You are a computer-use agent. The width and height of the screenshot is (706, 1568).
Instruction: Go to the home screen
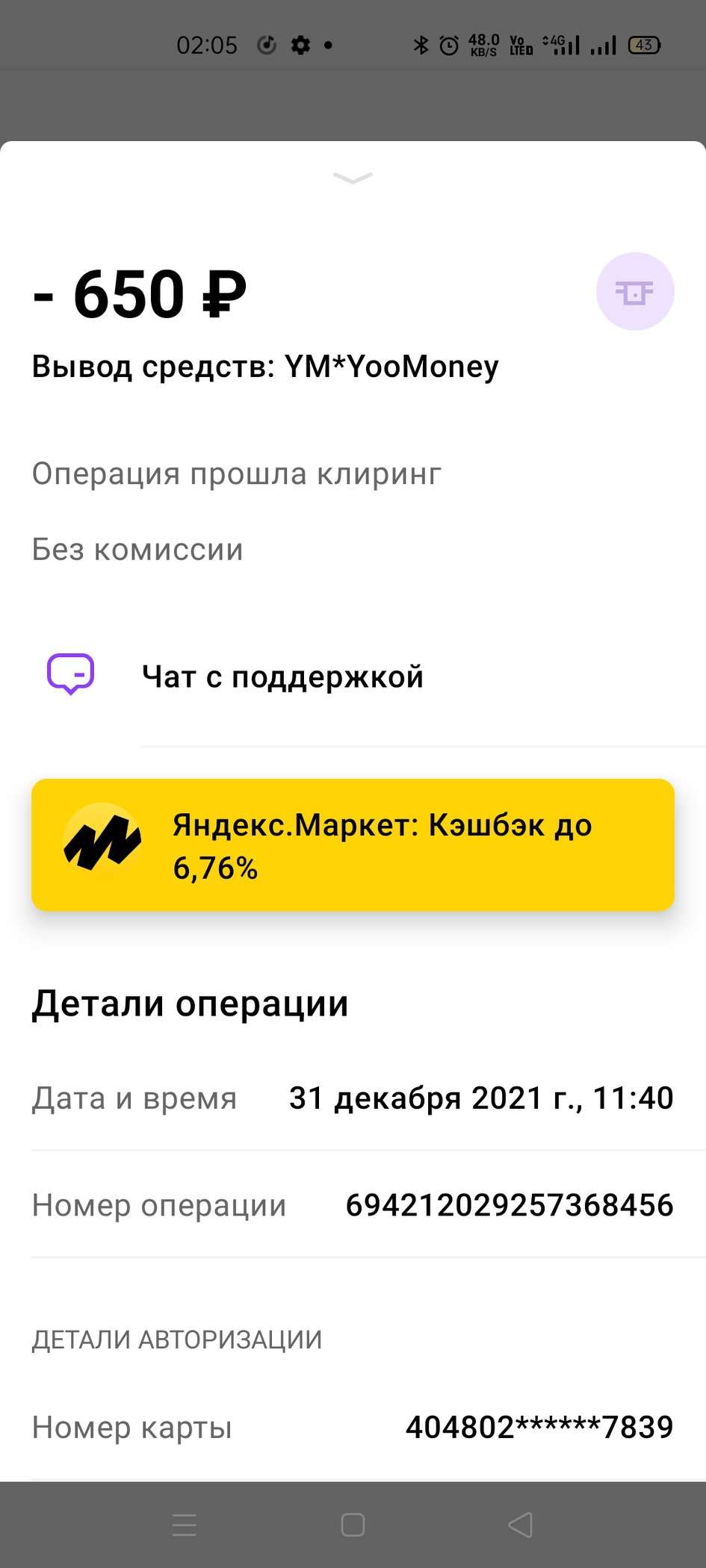[353, 1525]
